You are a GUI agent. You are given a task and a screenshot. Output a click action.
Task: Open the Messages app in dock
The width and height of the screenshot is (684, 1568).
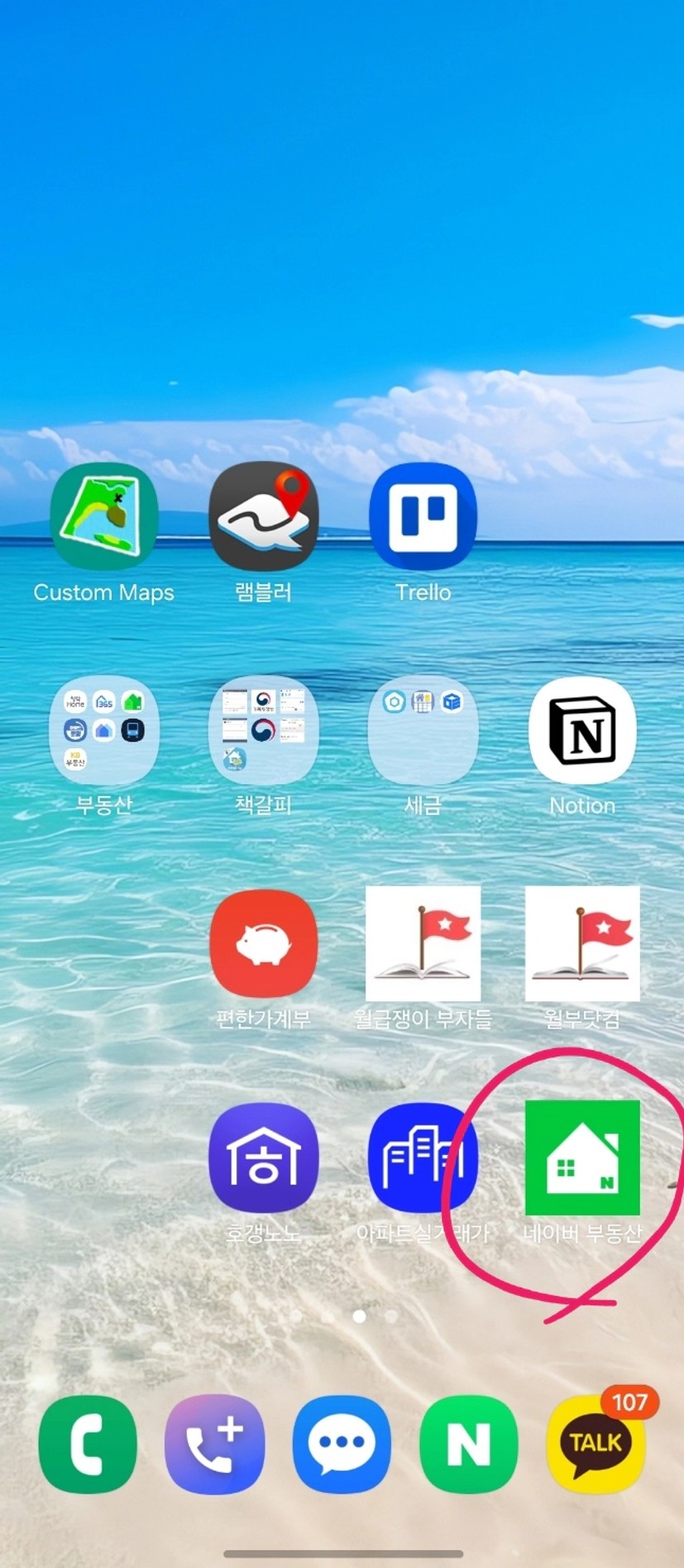pyautogui.click(x=342, y=1444)
